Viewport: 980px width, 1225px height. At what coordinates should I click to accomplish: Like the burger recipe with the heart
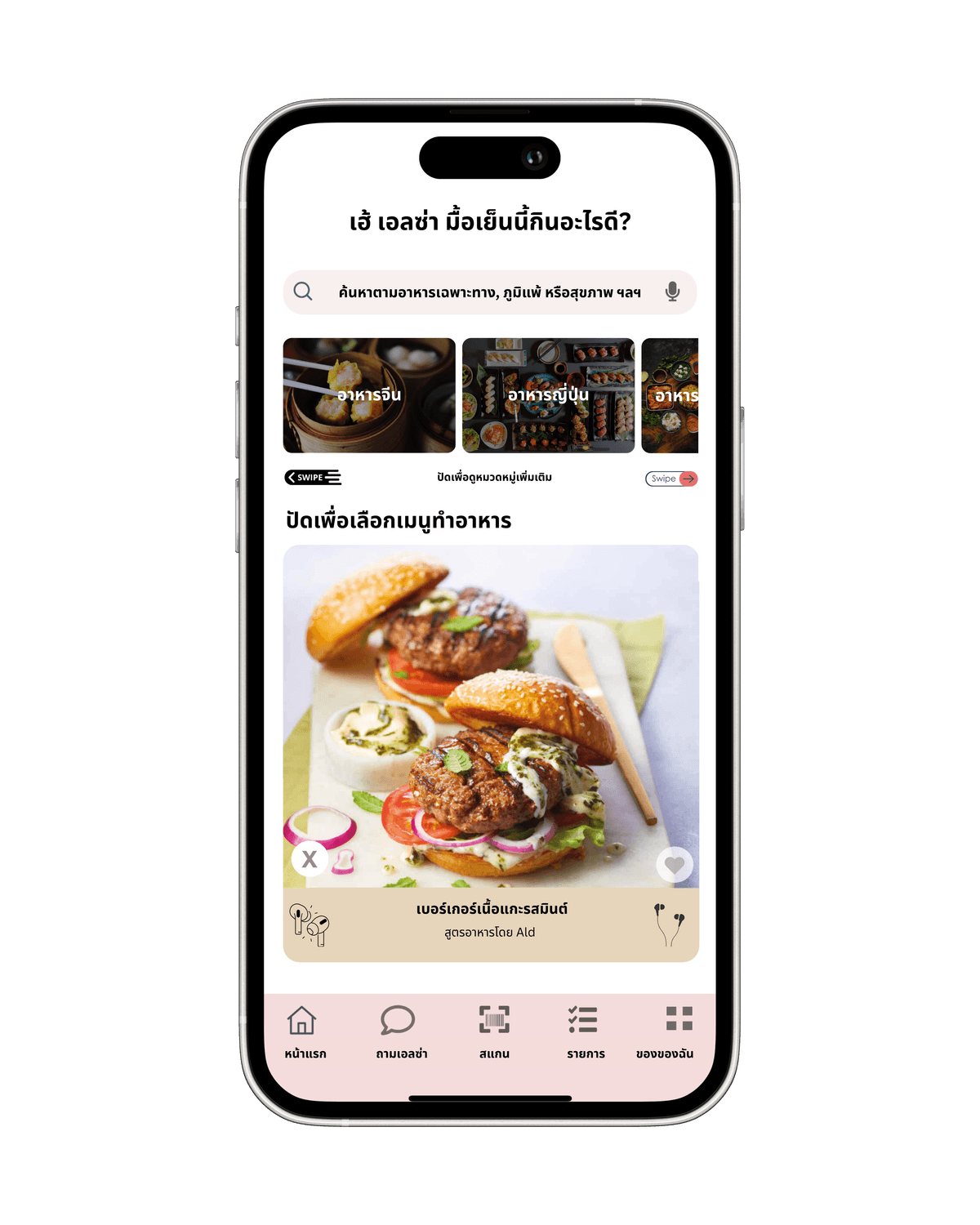[x=674, y=864]
